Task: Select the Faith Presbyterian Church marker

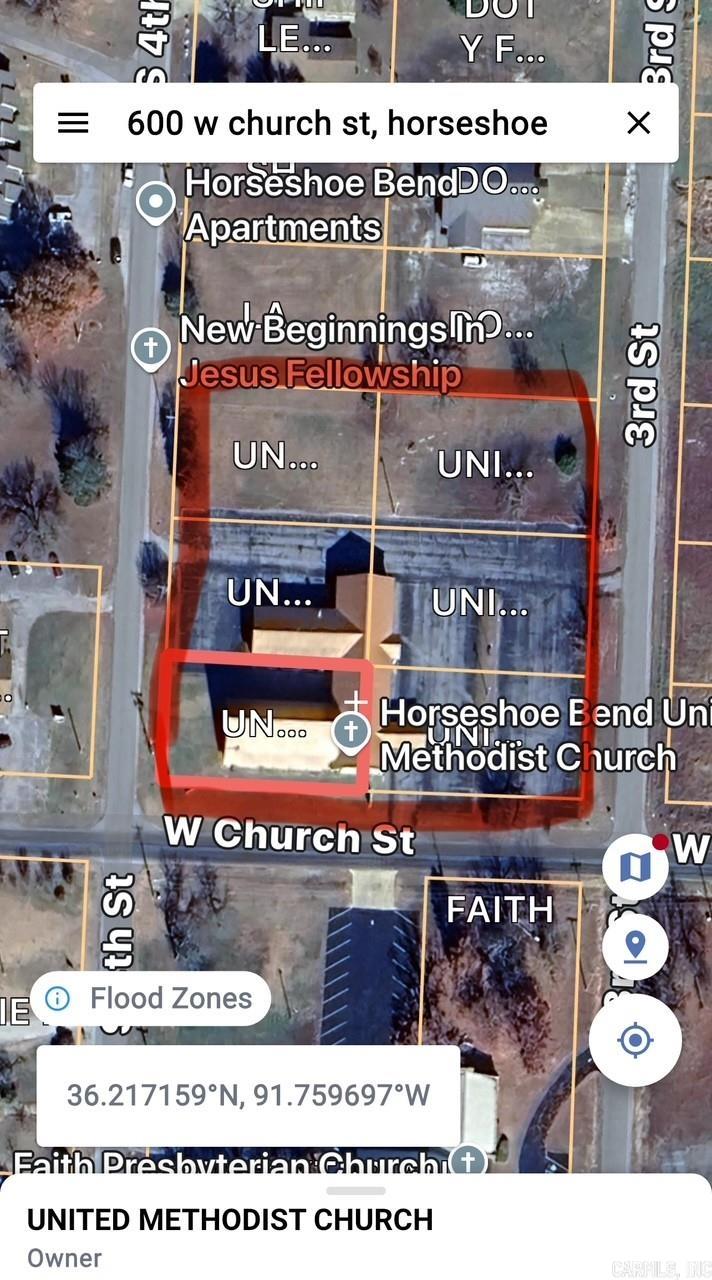Action: [467, 1160]
